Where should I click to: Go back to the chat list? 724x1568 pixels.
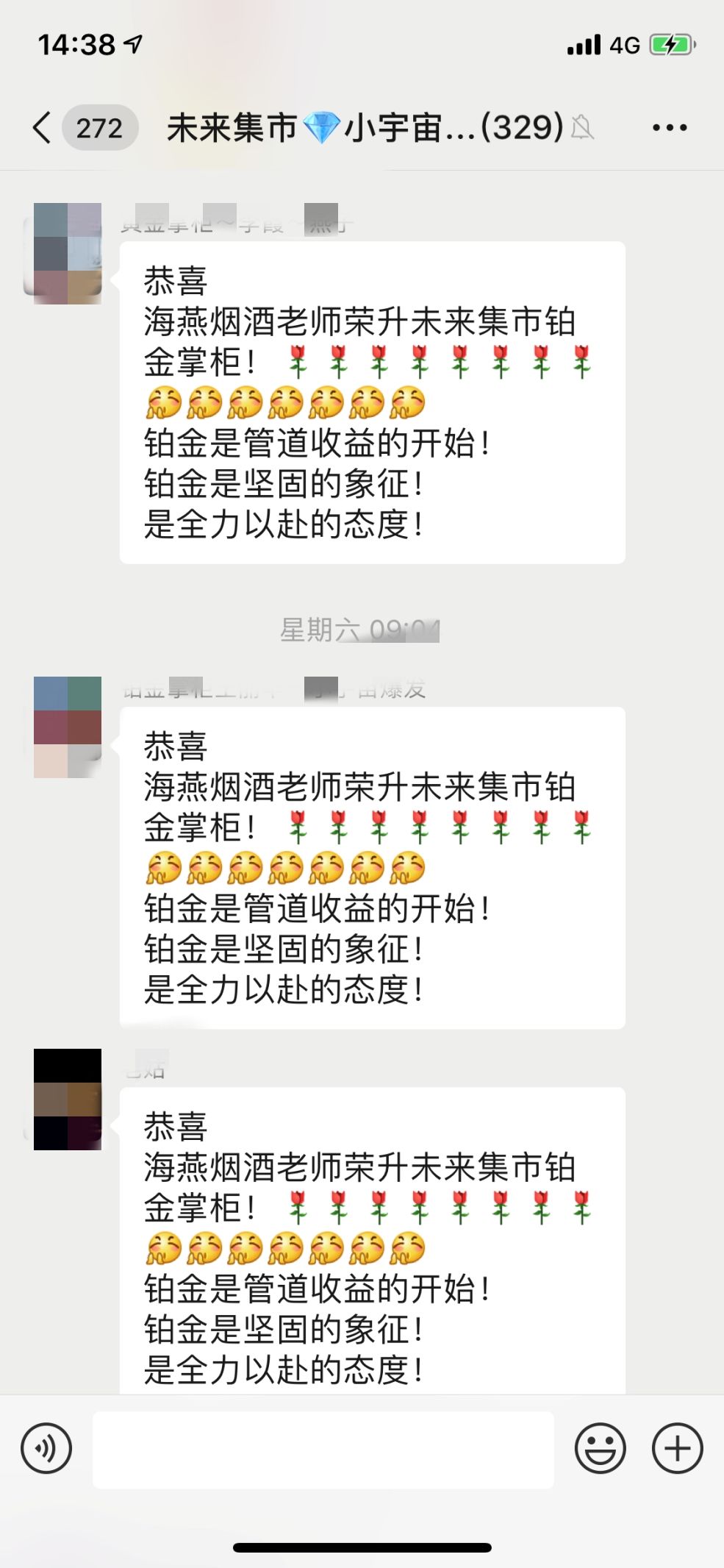click(43, 128)
